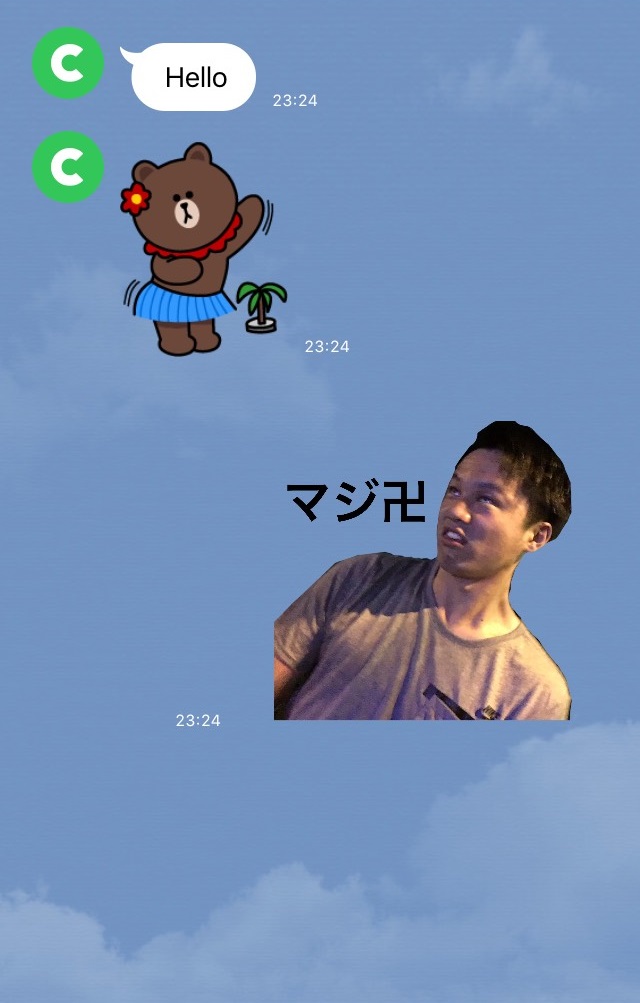The width and height of the screenshot is (640, 1003).
Task: Open sender's profile avatar beside Hello message
Action: 68,63
